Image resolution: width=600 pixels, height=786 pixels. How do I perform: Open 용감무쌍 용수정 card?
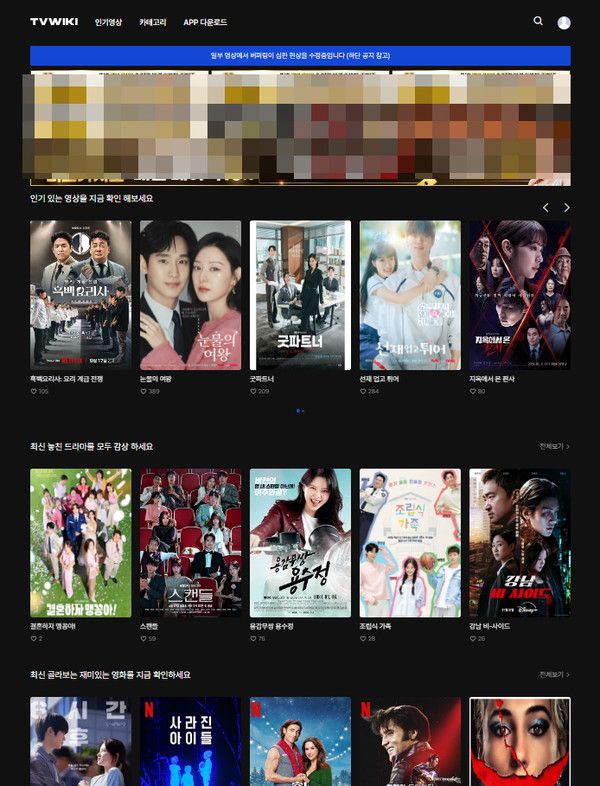tap(300, 543)
